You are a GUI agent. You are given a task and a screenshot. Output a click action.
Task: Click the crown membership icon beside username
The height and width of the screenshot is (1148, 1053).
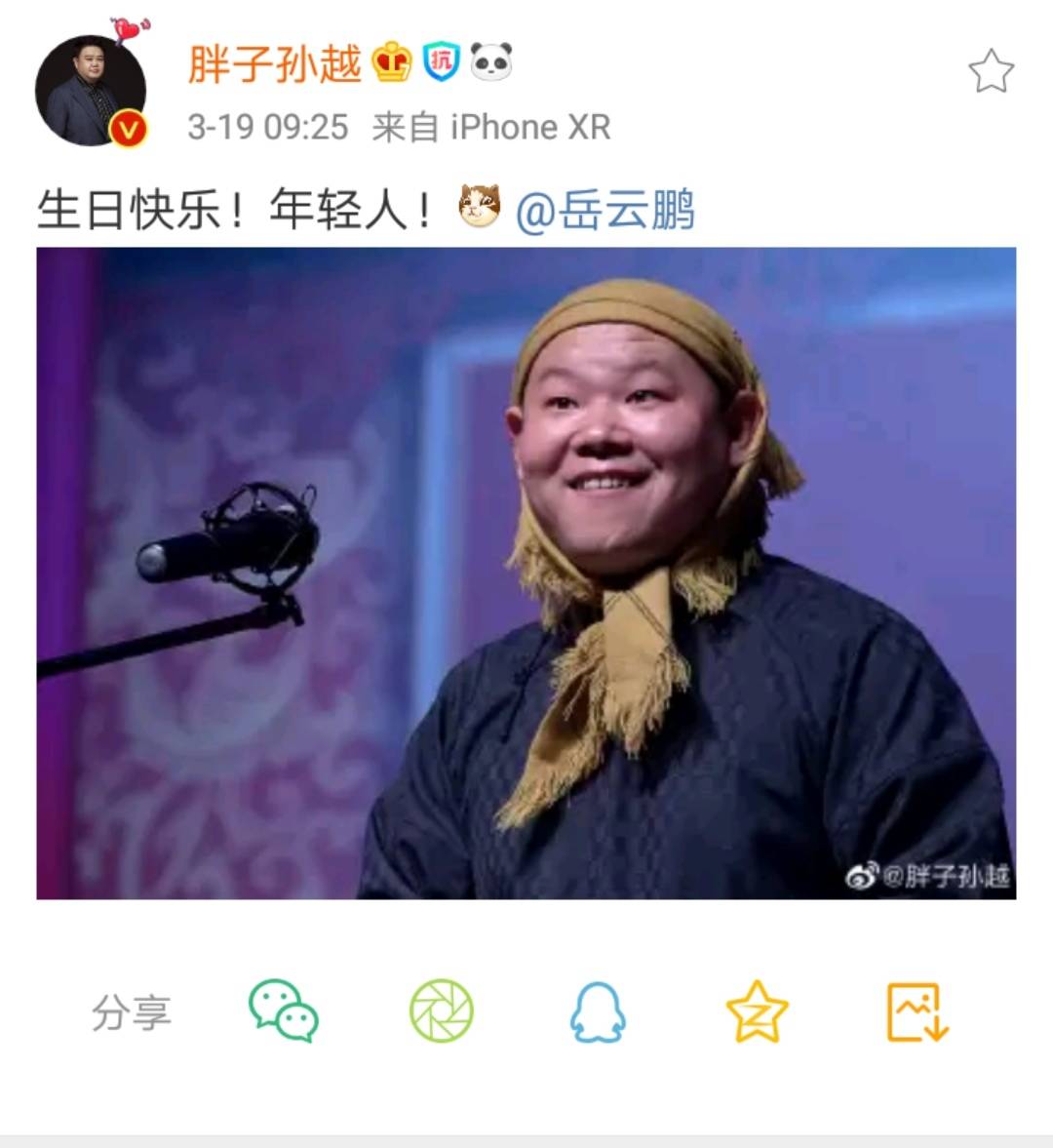(x=390, y=62)
